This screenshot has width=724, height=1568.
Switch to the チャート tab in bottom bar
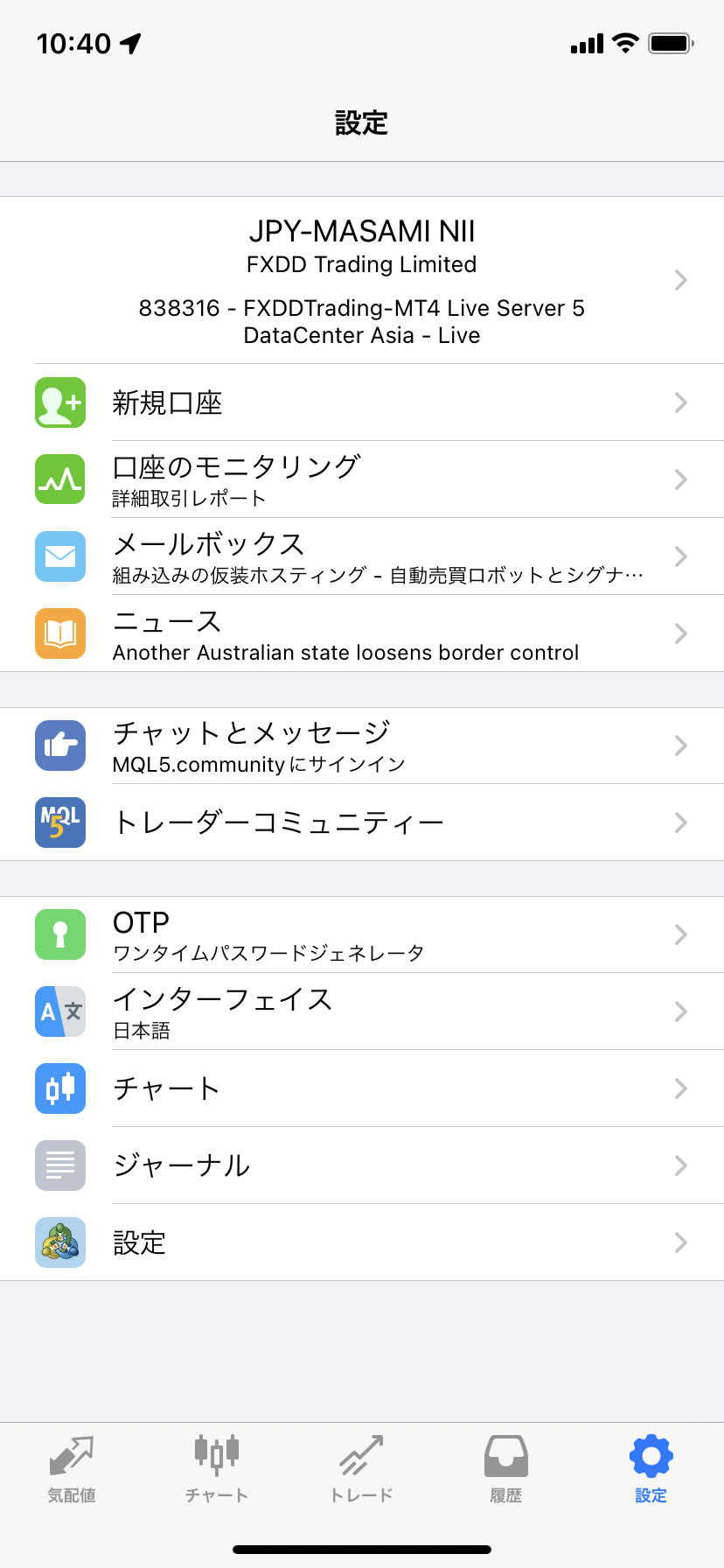(217, 1469)
